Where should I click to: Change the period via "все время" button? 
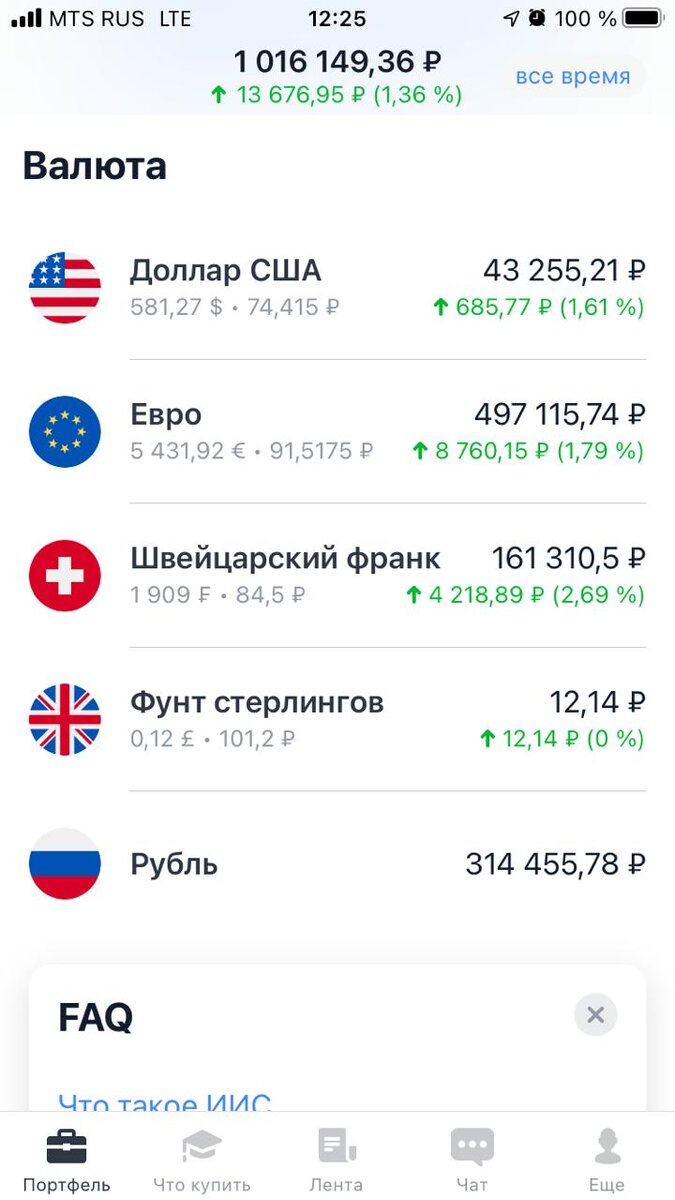tap(573, 77)
